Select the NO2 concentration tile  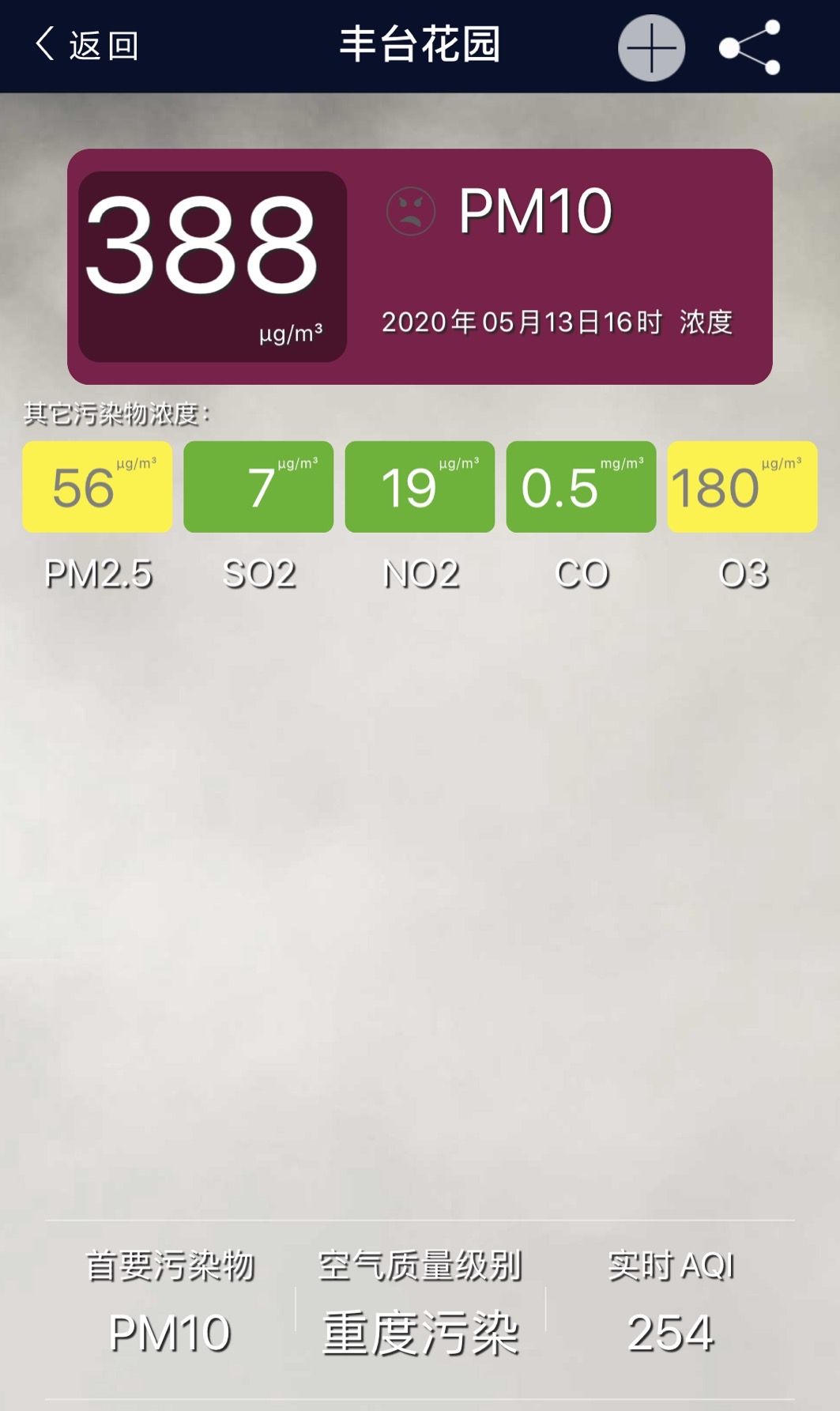(x=420, y=487)
